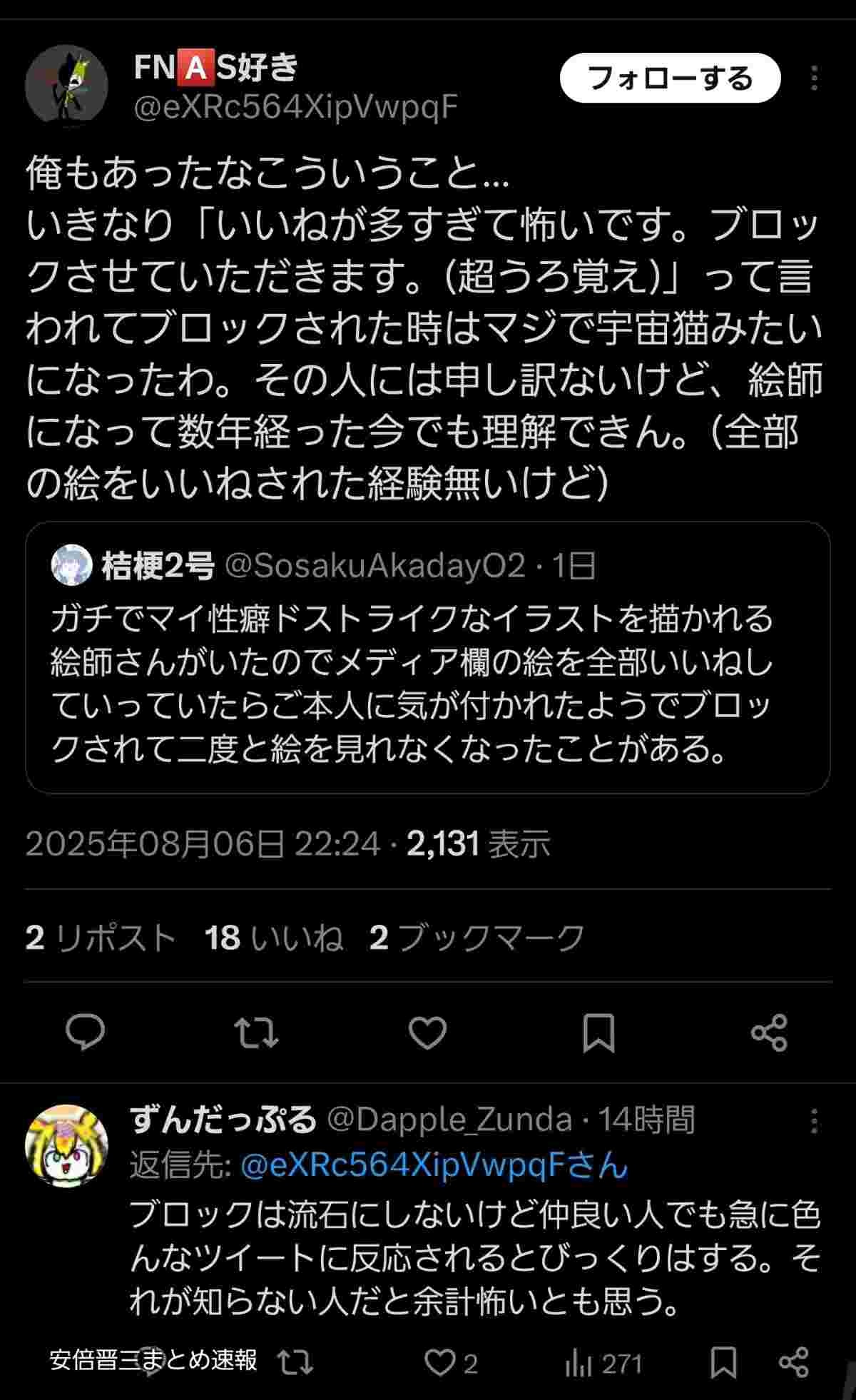
Task: Share FNAS好き's post
Action: pos(769,1033)
